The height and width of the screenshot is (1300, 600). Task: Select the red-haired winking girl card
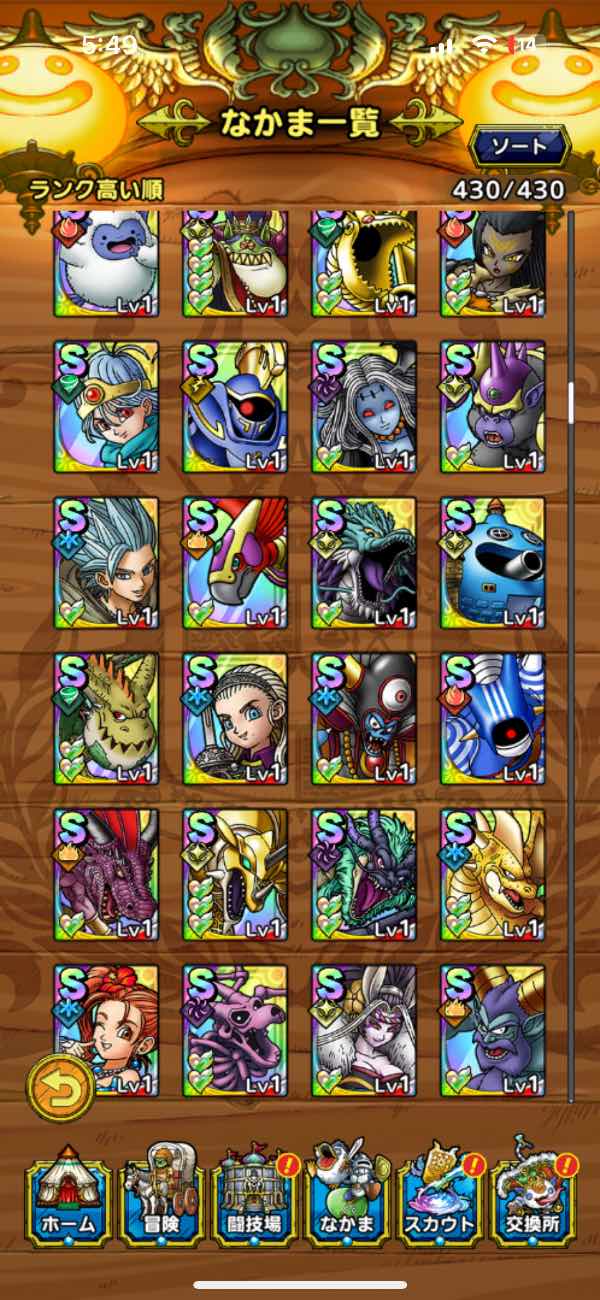(105, 1030)
